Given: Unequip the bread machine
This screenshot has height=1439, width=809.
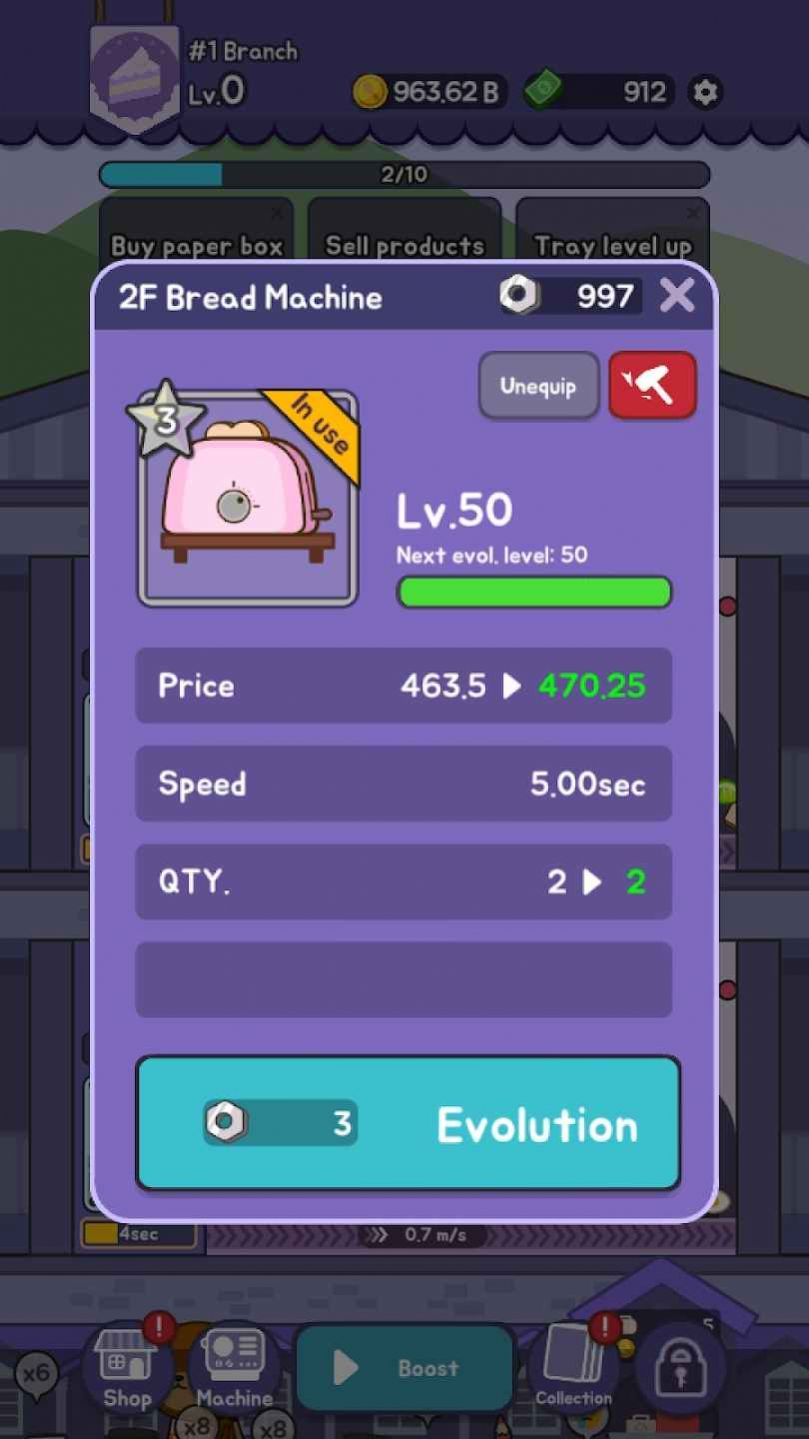Looking at the screenshot, I should (x=538, y=385).
